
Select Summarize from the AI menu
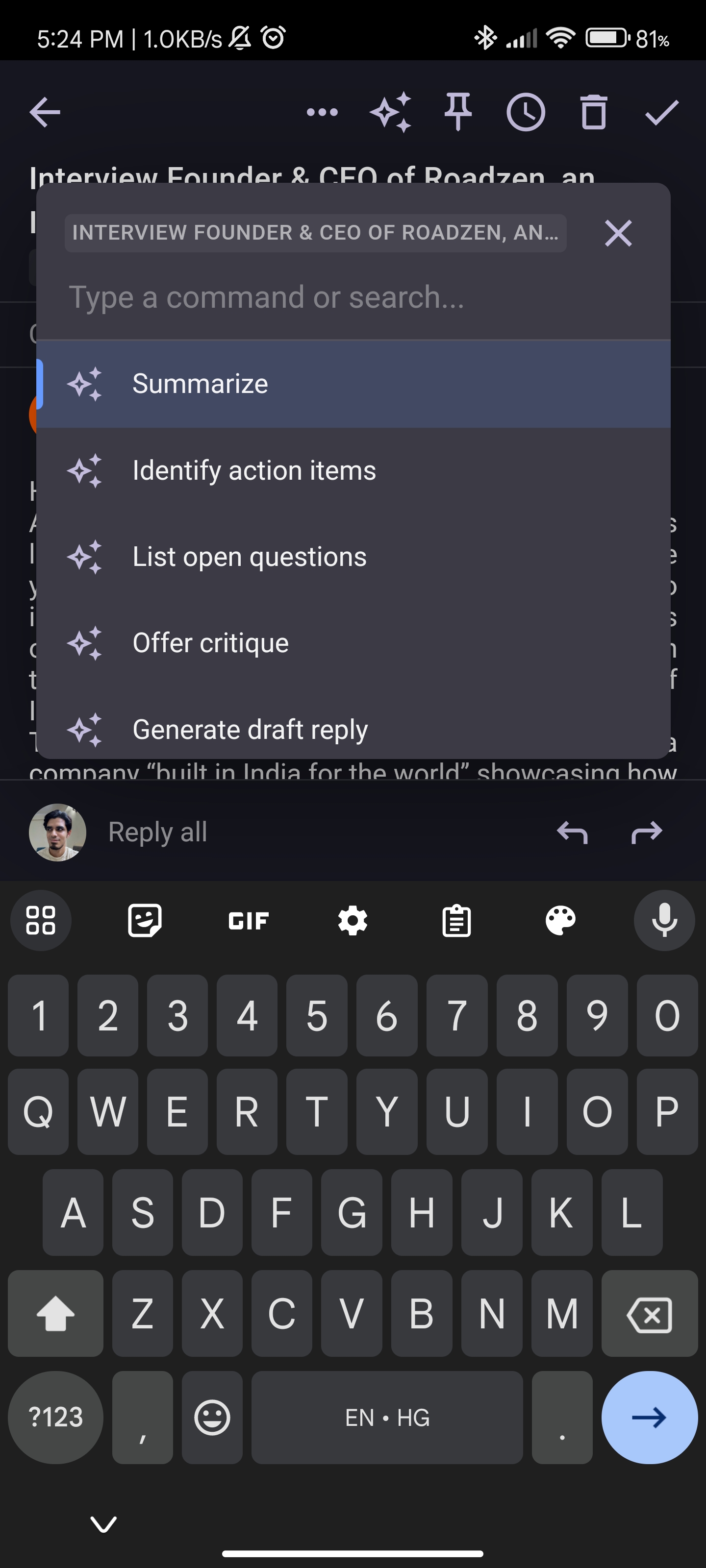click(200, 384)
